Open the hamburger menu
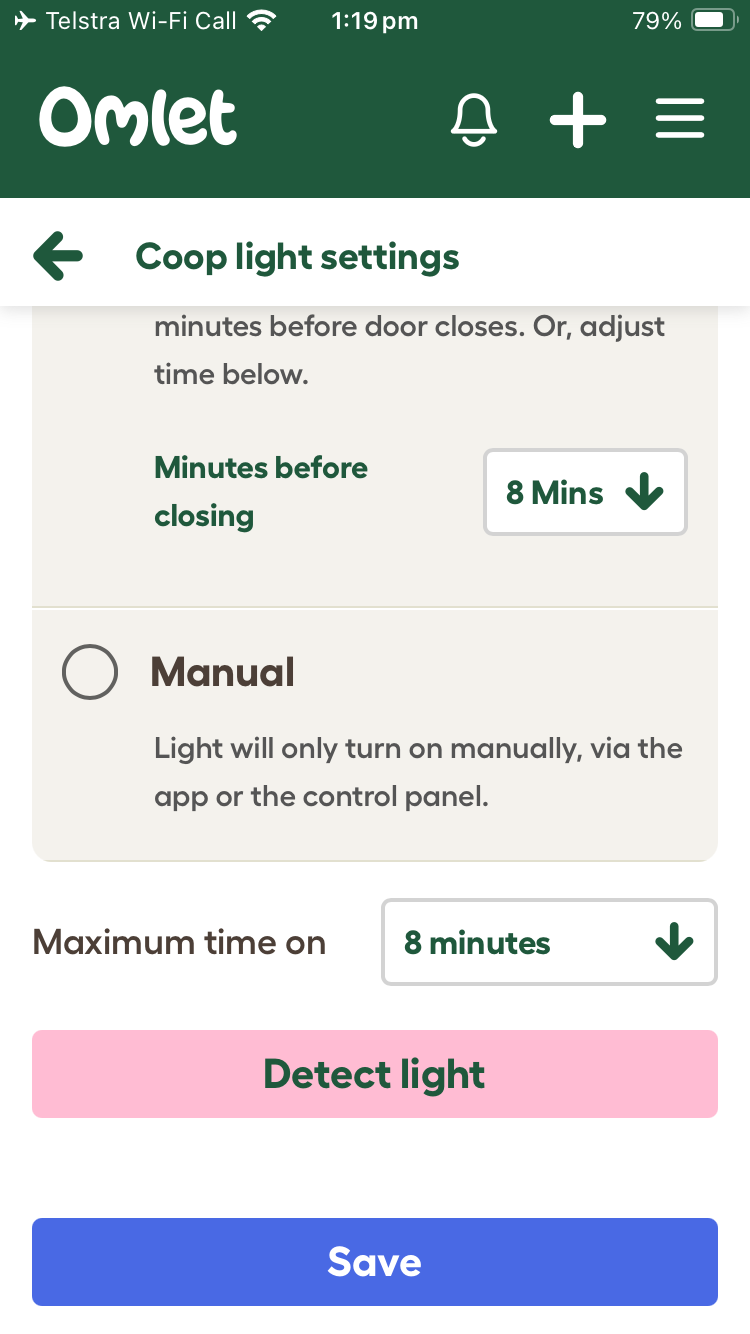750x1334 pixels. [x=680, y=120]
